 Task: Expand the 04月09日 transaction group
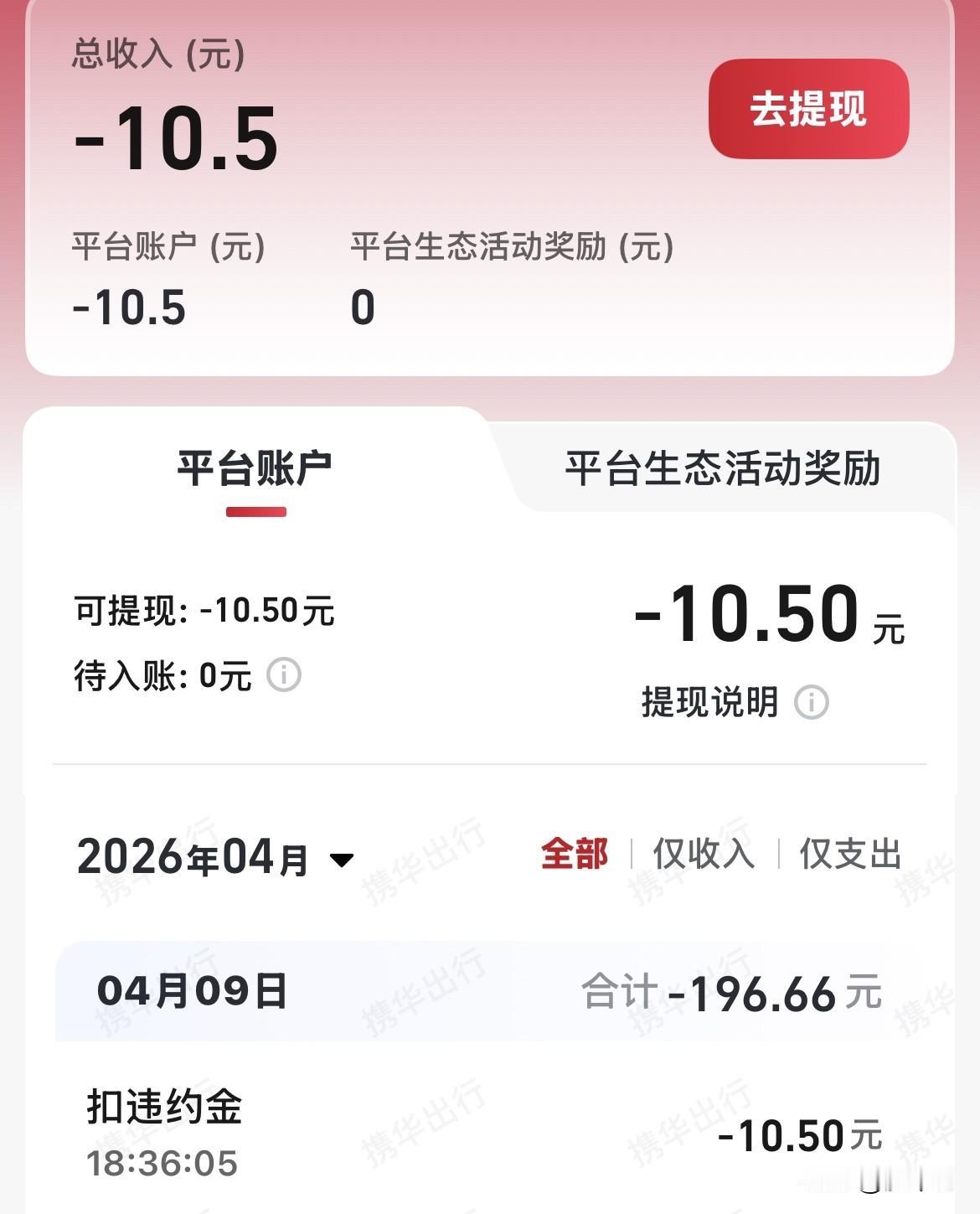[193, 994]
